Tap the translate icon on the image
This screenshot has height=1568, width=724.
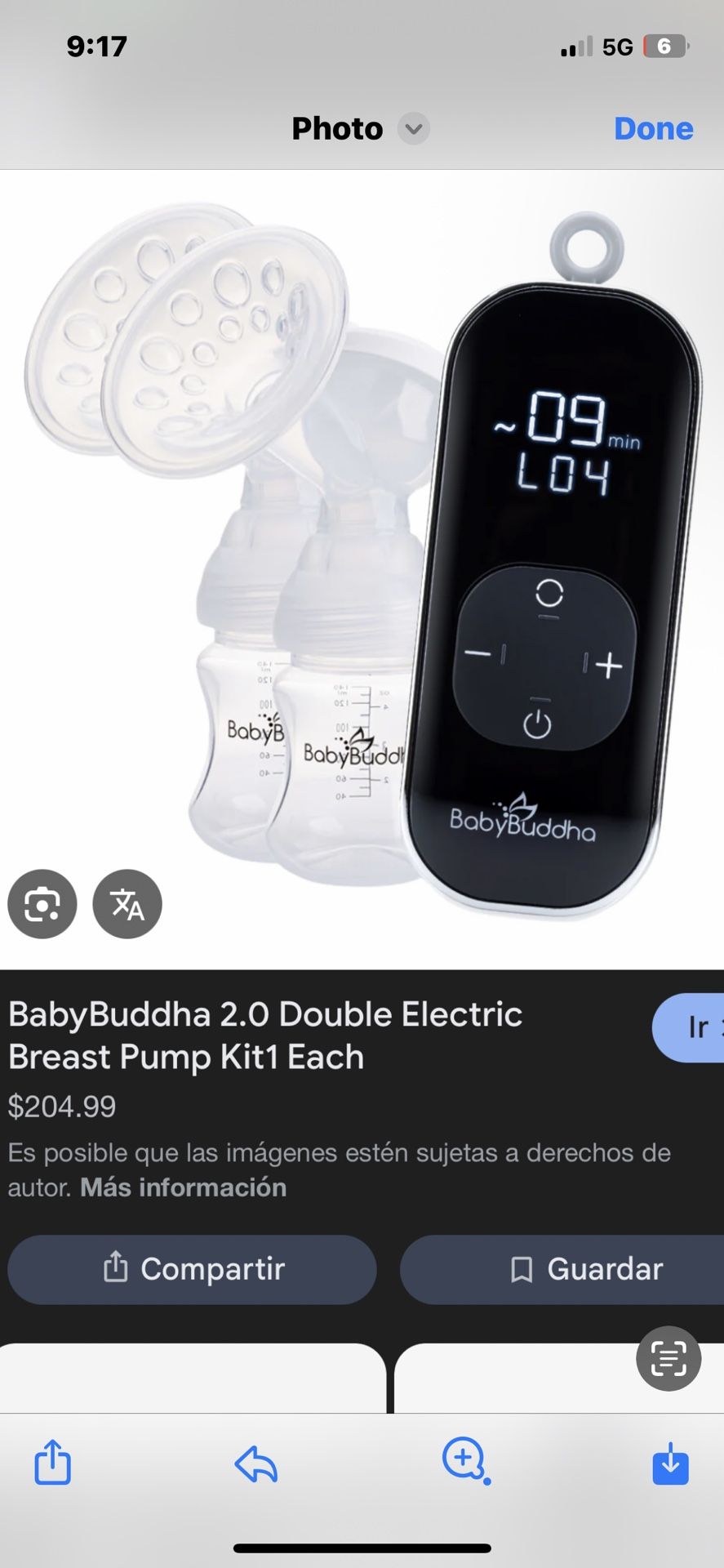[127, 904]
